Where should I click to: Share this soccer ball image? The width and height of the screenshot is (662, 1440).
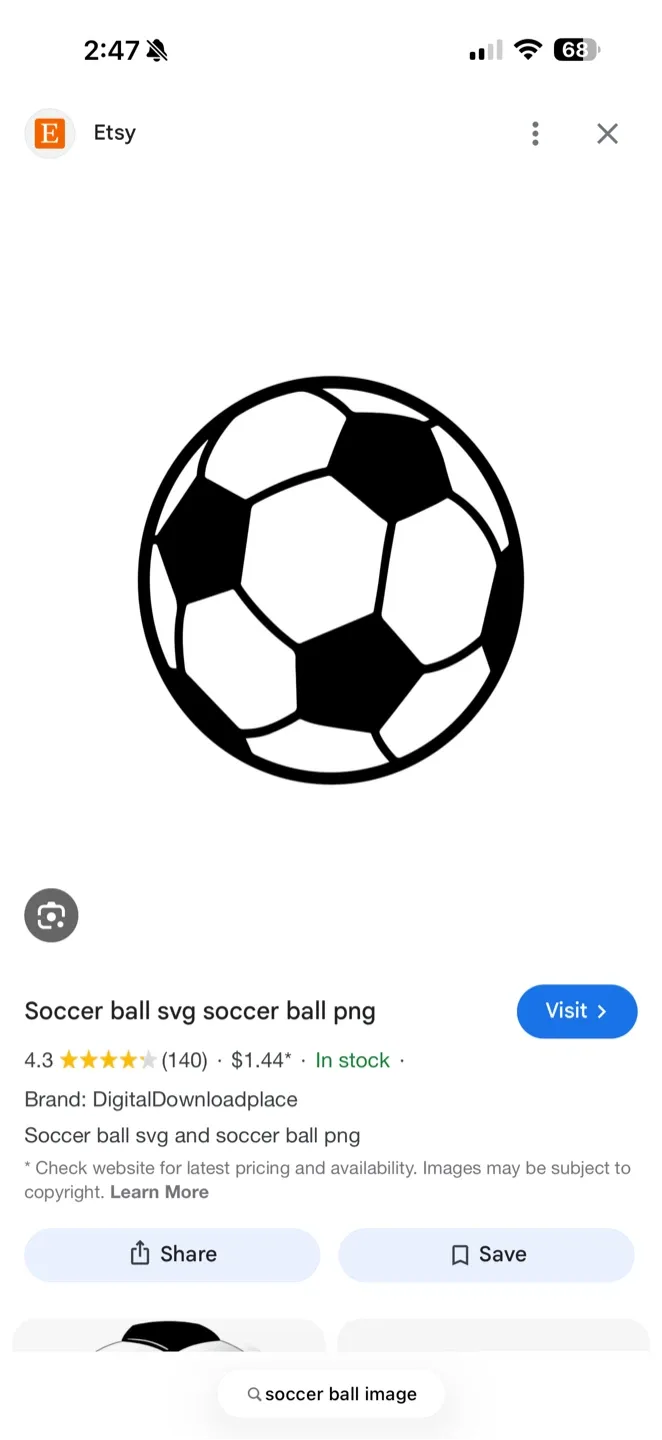pyautogui.click(x=172, y=1254)
